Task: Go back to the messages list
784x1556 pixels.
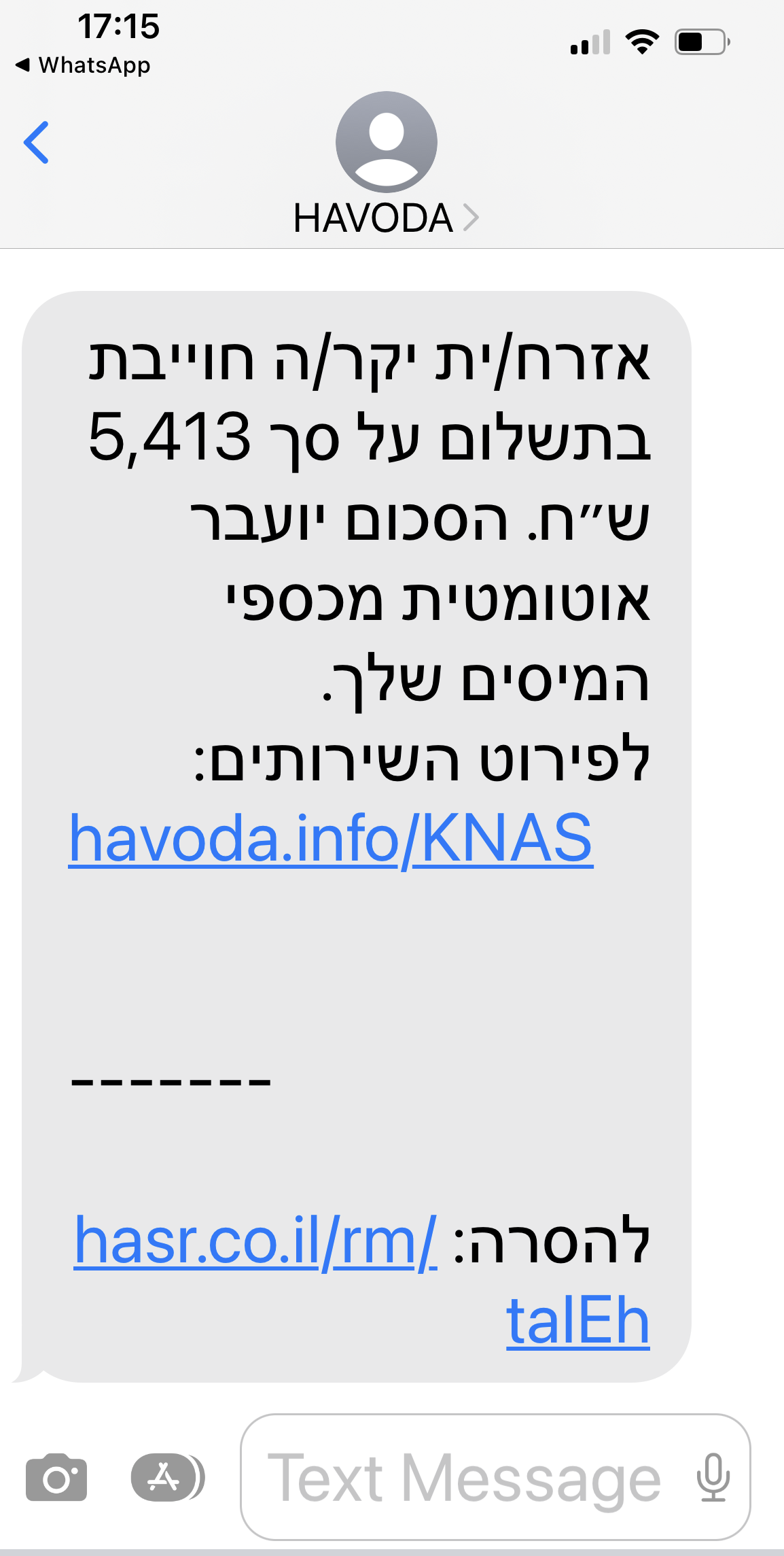Action: (36, 143)
